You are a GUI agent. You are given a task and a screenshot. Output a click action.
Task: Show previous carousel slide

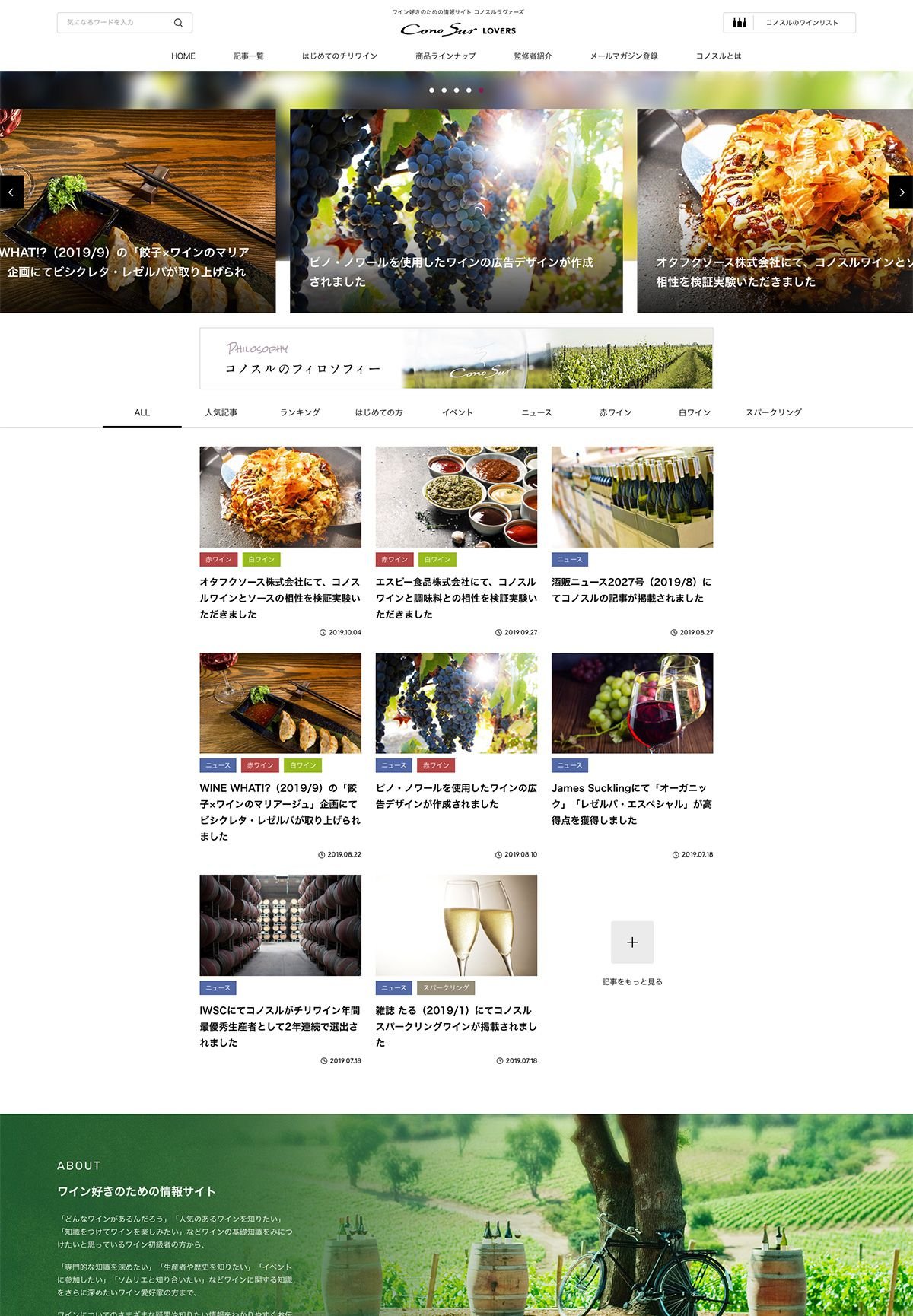(x=11, y=192)
